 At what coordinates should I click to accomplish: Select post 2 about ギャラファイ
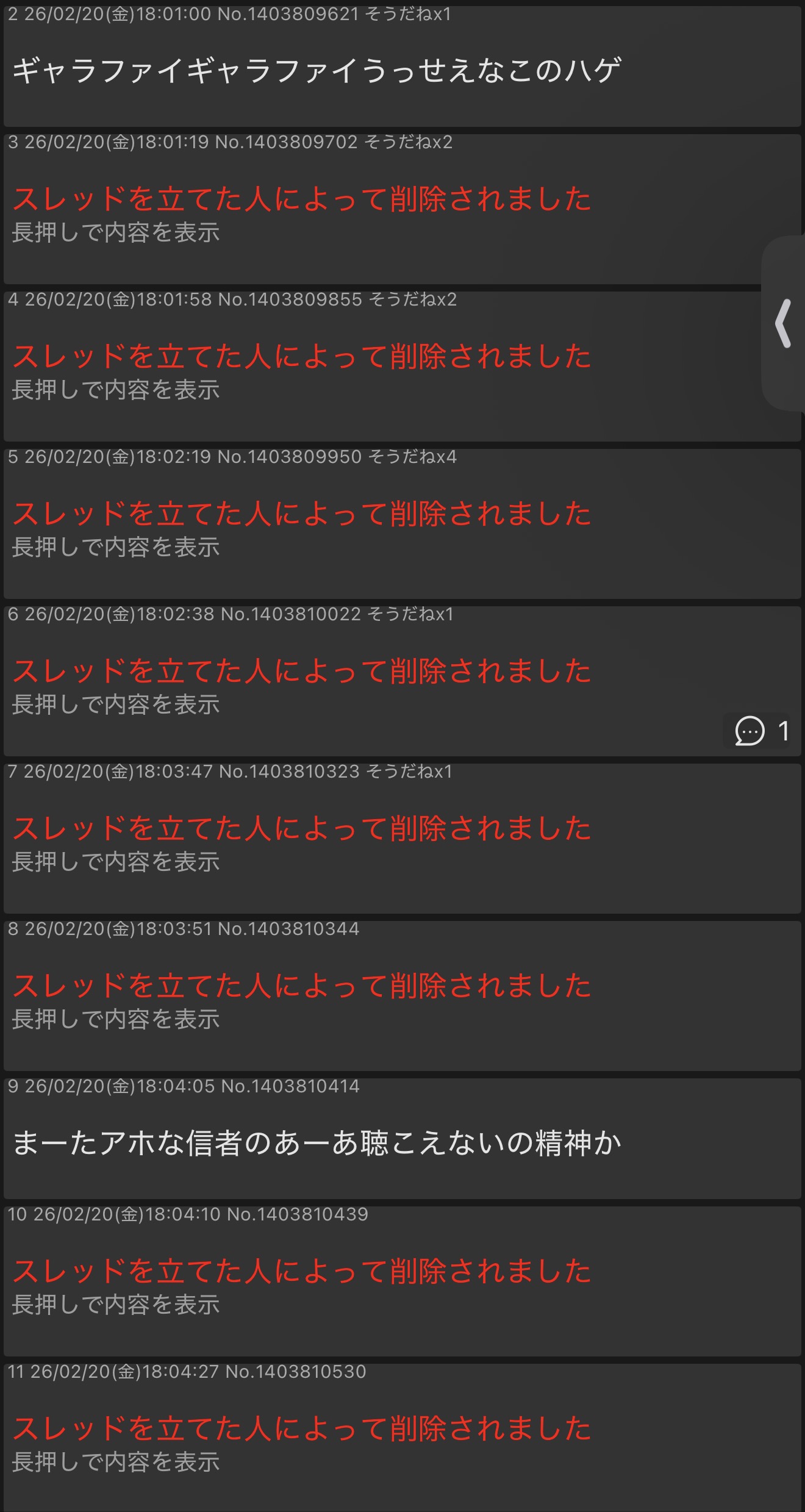click(x=317, y=70)
